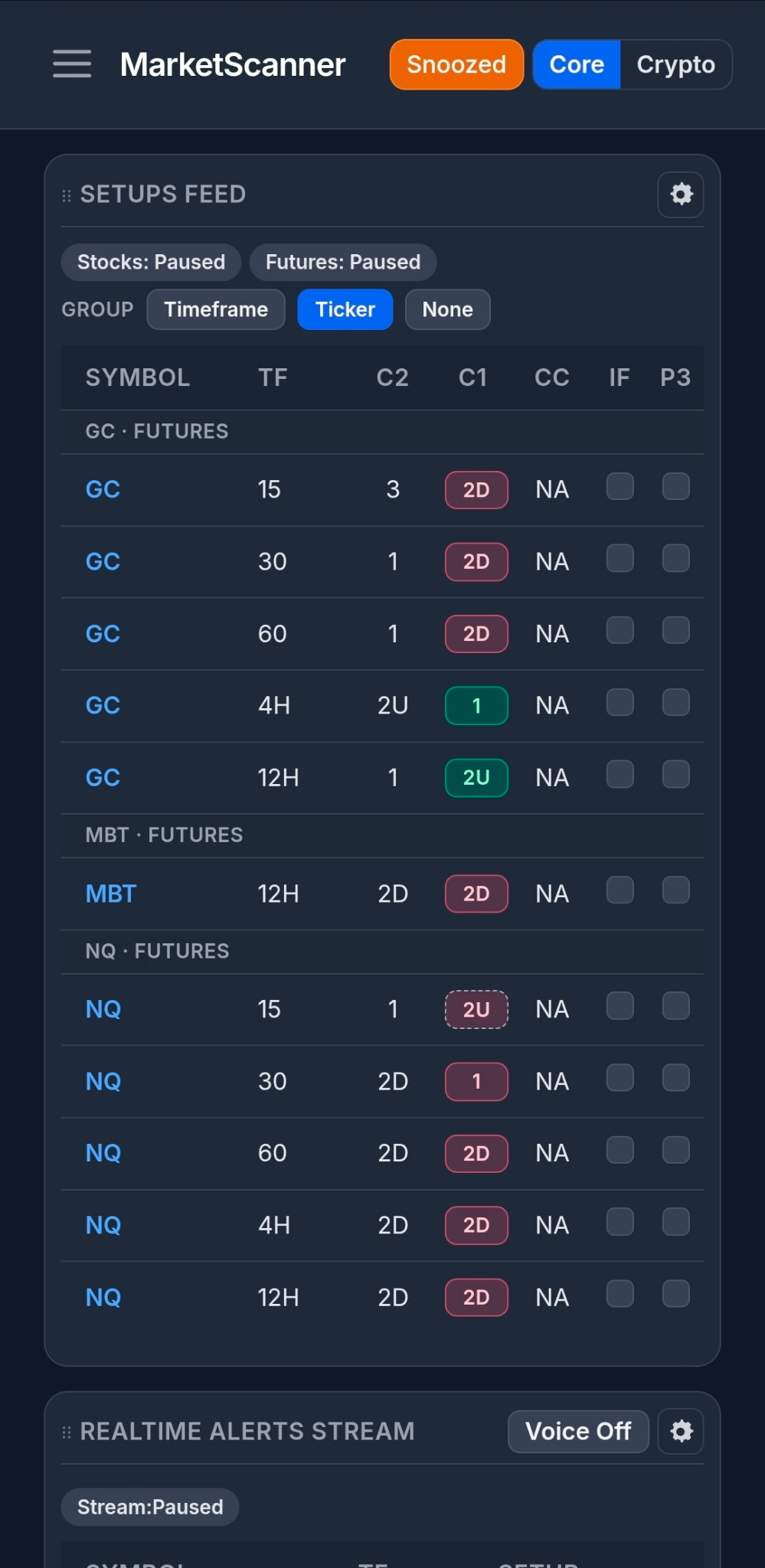Viewport: 765px width, 1568px height.
Task: Click the 2U badge on NQ 15
Action: point(475,1009)
